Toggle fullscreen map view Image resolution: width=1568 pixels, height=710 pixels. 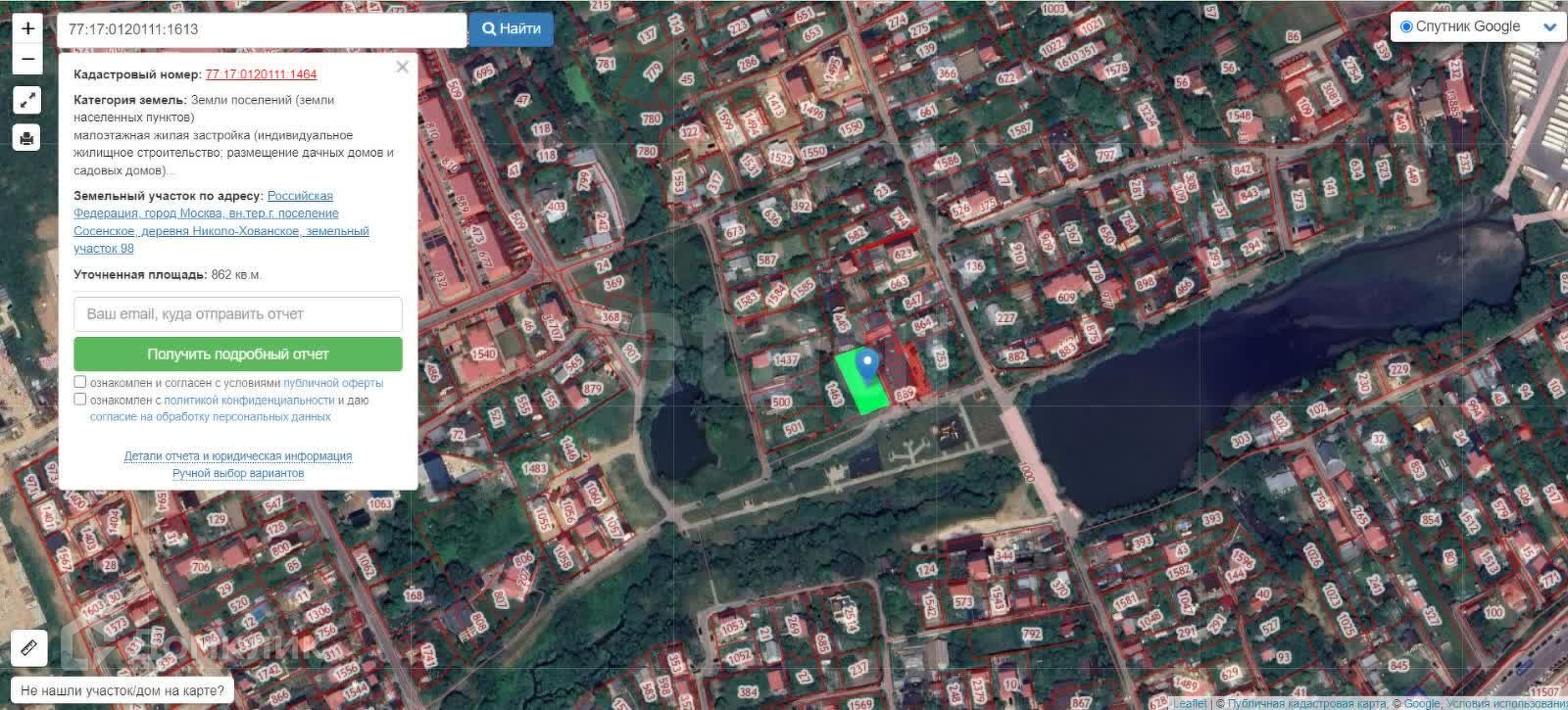(27, 100)
